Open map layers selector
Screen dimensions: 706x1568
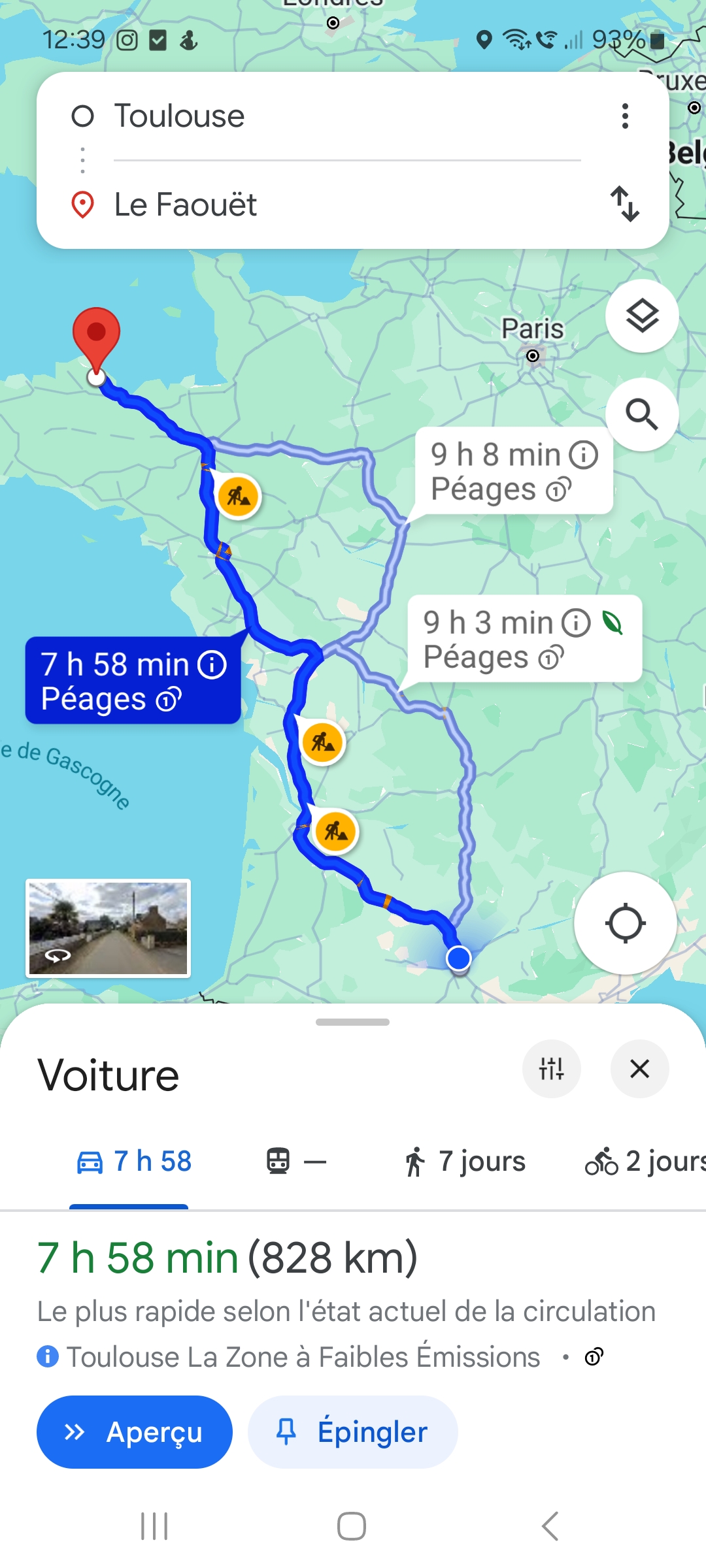point(642,316)
